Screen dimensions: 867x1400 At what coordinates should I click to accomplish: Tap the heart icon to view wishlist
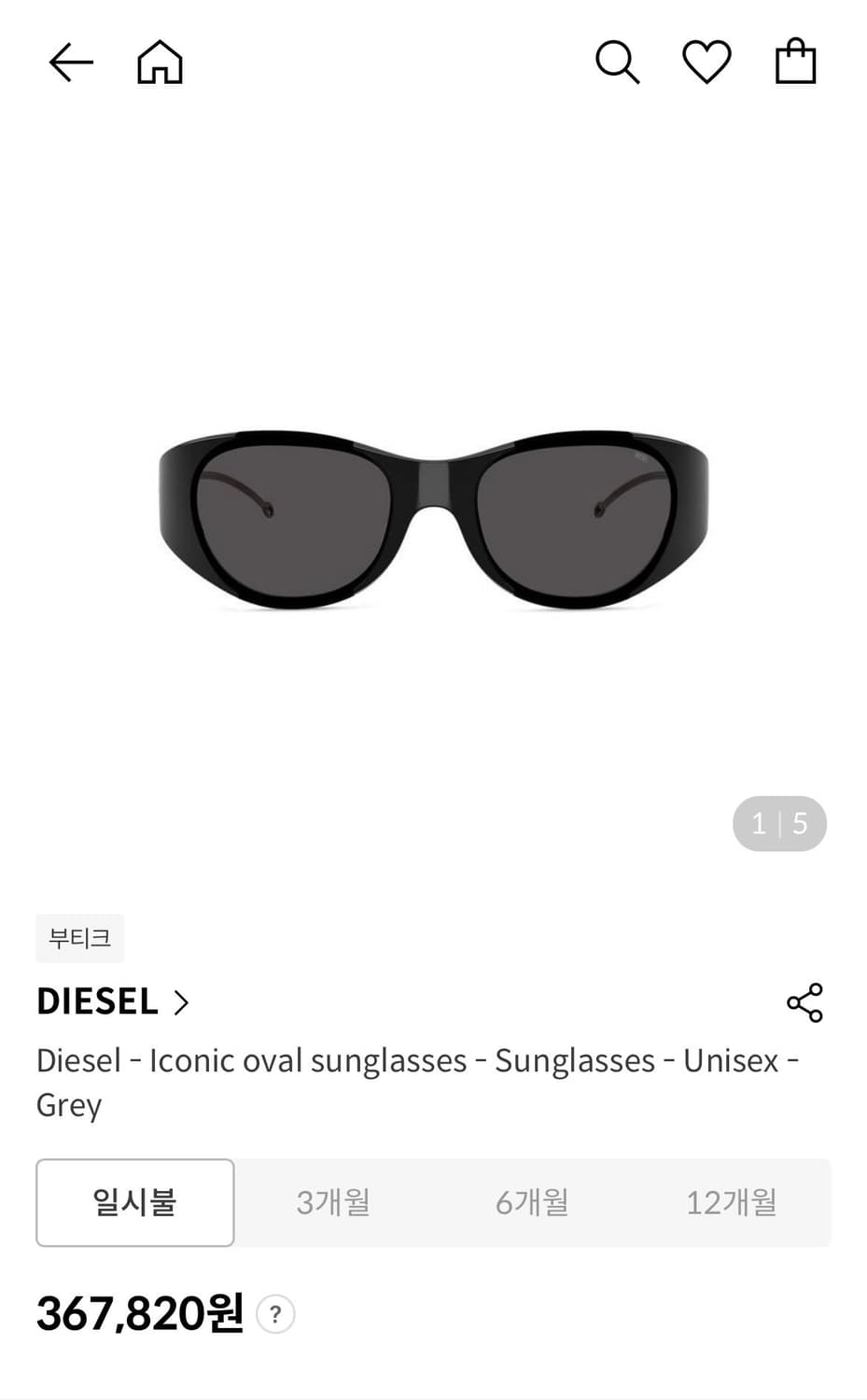click(x=706, y=62)
